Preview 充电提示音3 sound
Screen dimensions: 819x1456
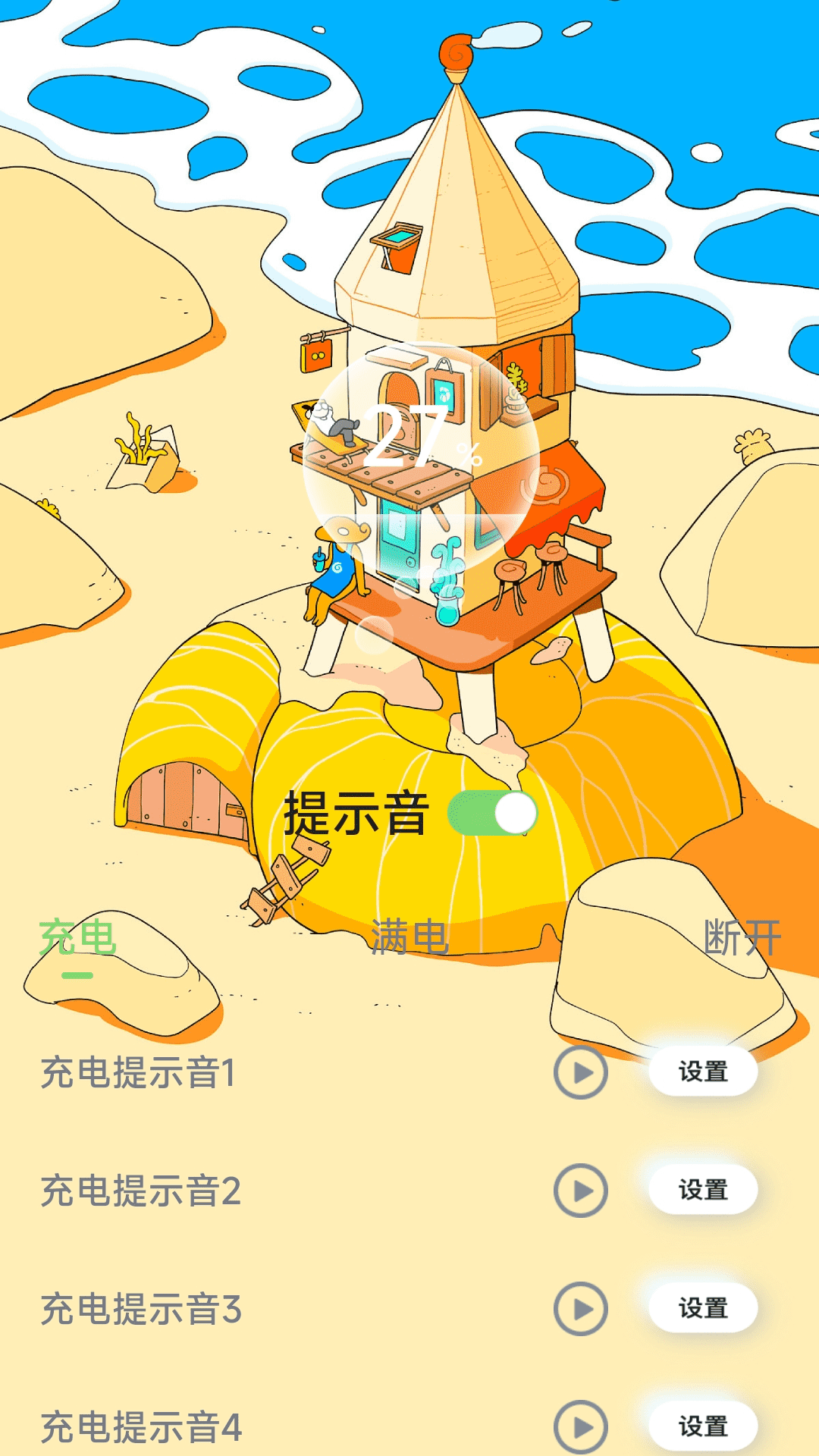click(581, 1309)
